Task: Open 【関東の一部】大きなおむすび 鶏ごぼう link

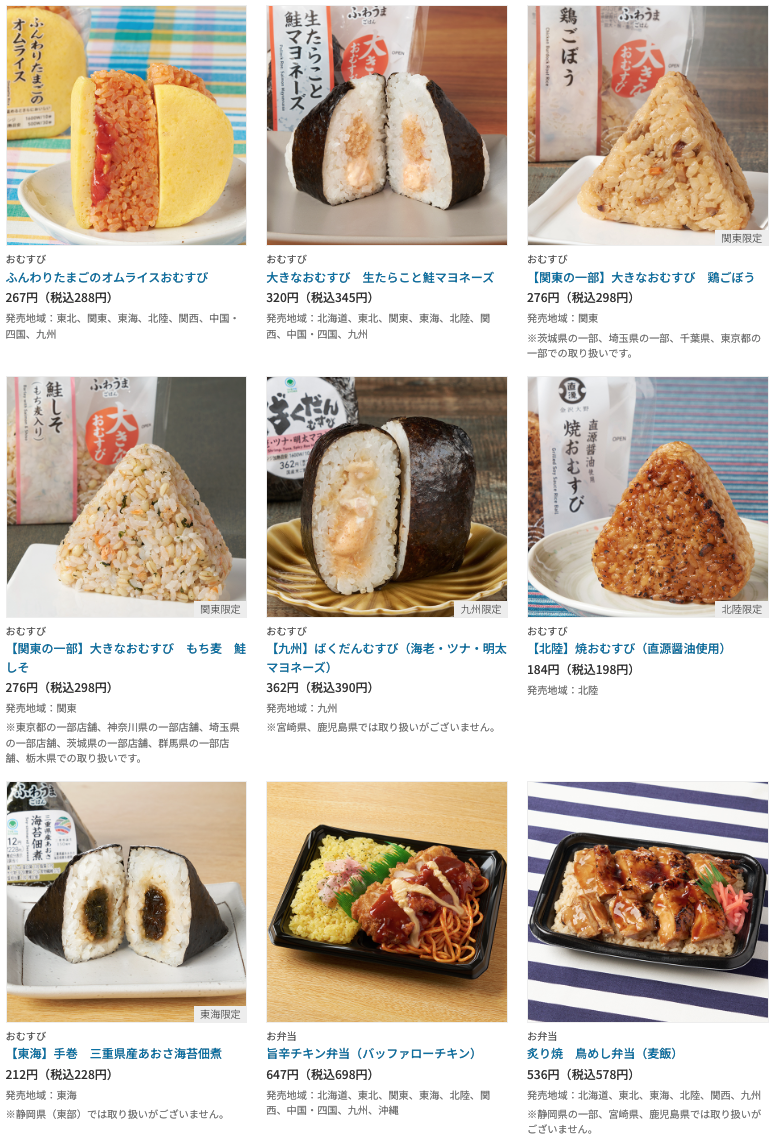Action: tap(641, 277)
